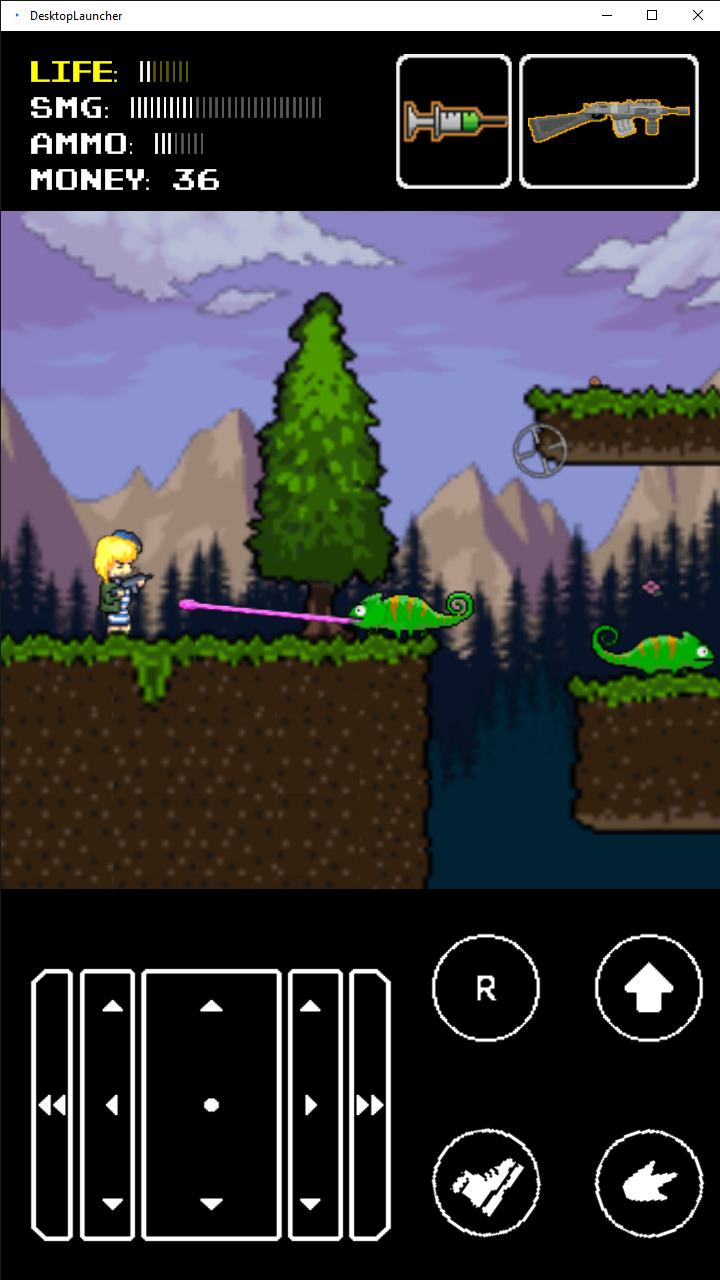
Task: Walk left with the single-left arrow pad
Action: (108, 1105)
